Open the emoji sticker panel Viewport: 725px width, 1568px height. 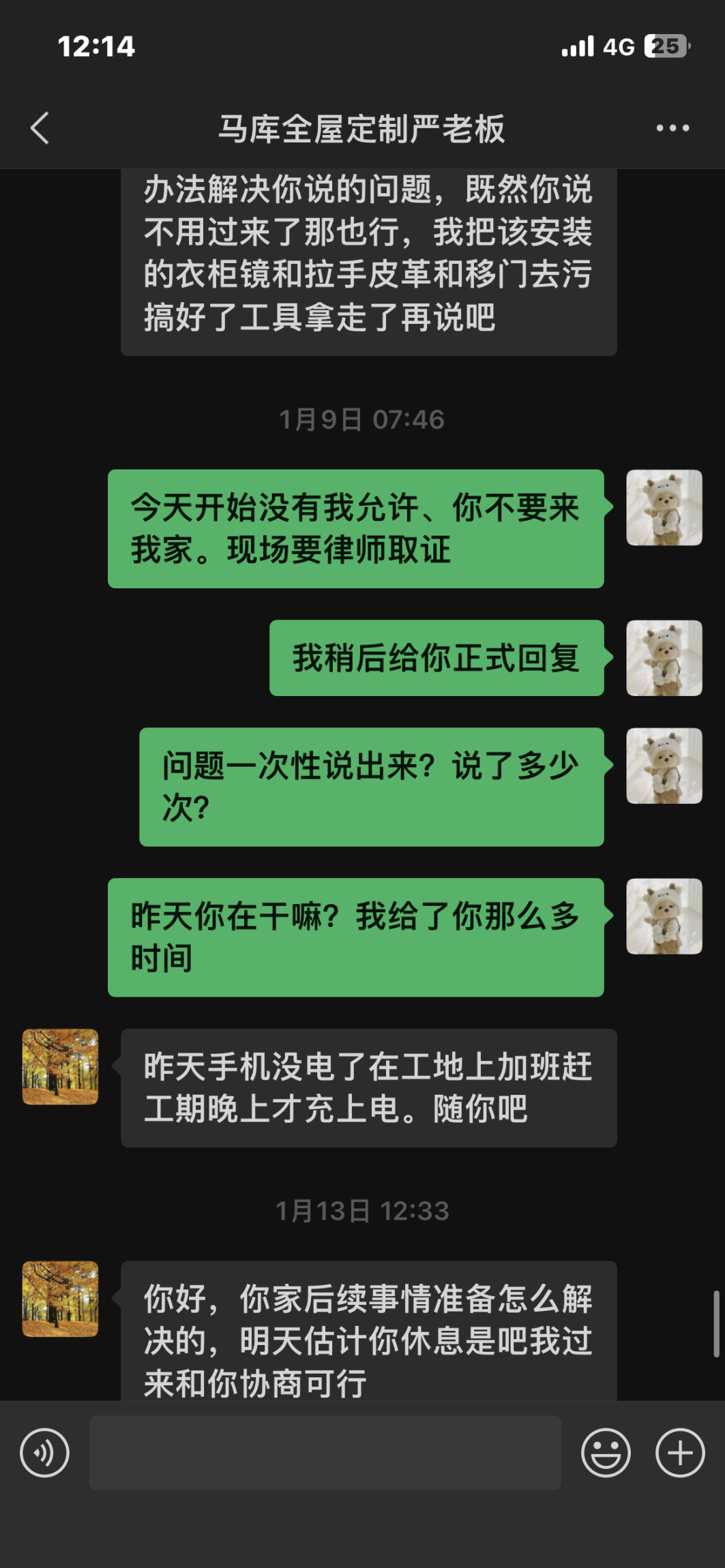(x=606, y=1452)
